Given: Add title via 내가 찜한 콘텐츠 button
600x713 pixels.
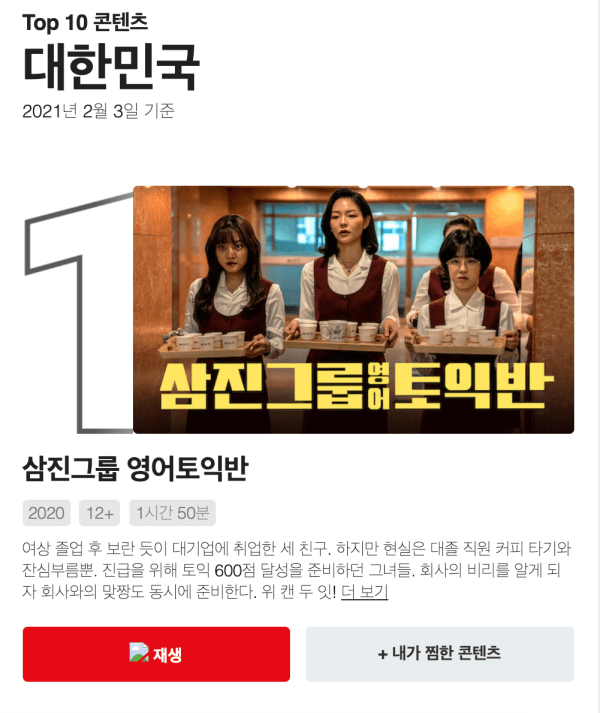Looking at the screenshot, I should [440, 654].
